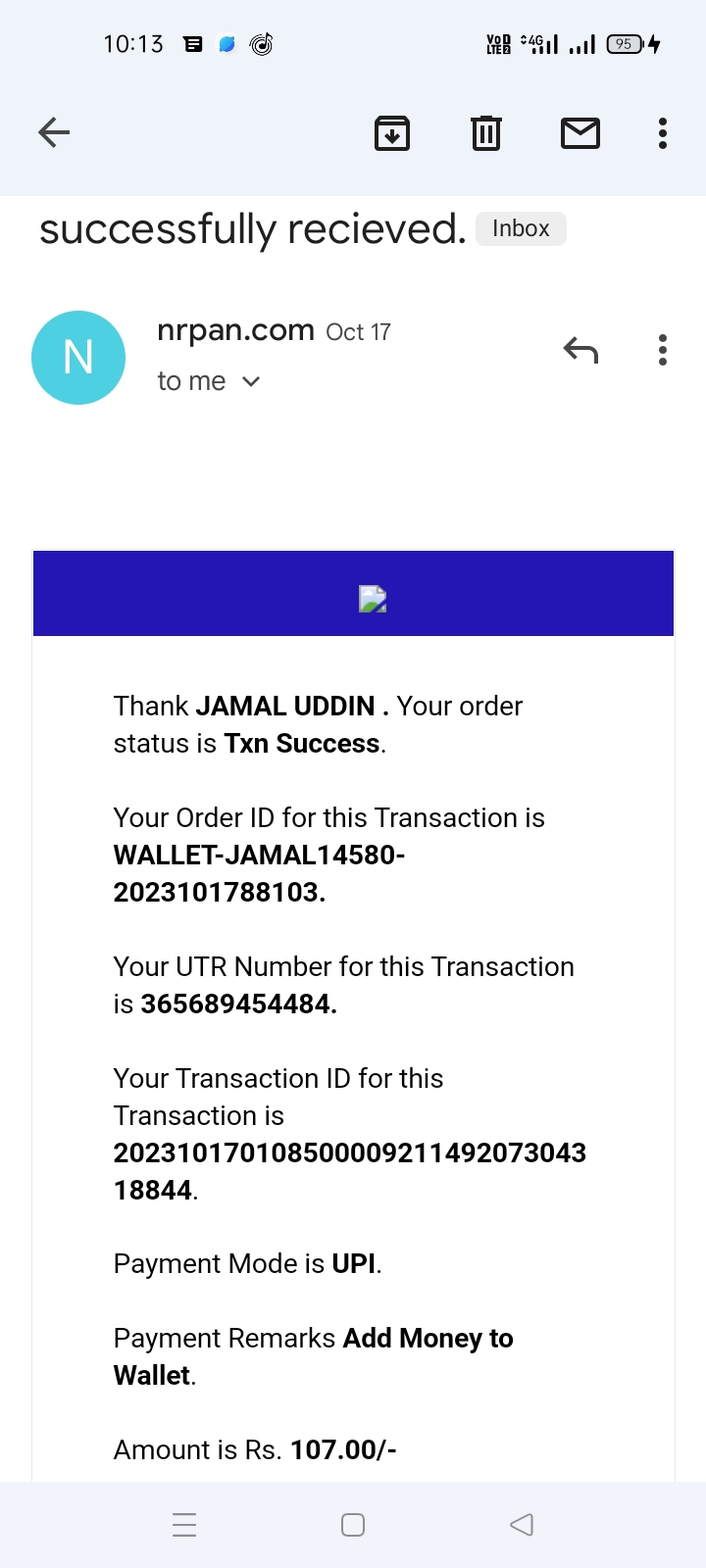
Task: Open message options next to reply arrow
Action: click(x=663, y=350)
